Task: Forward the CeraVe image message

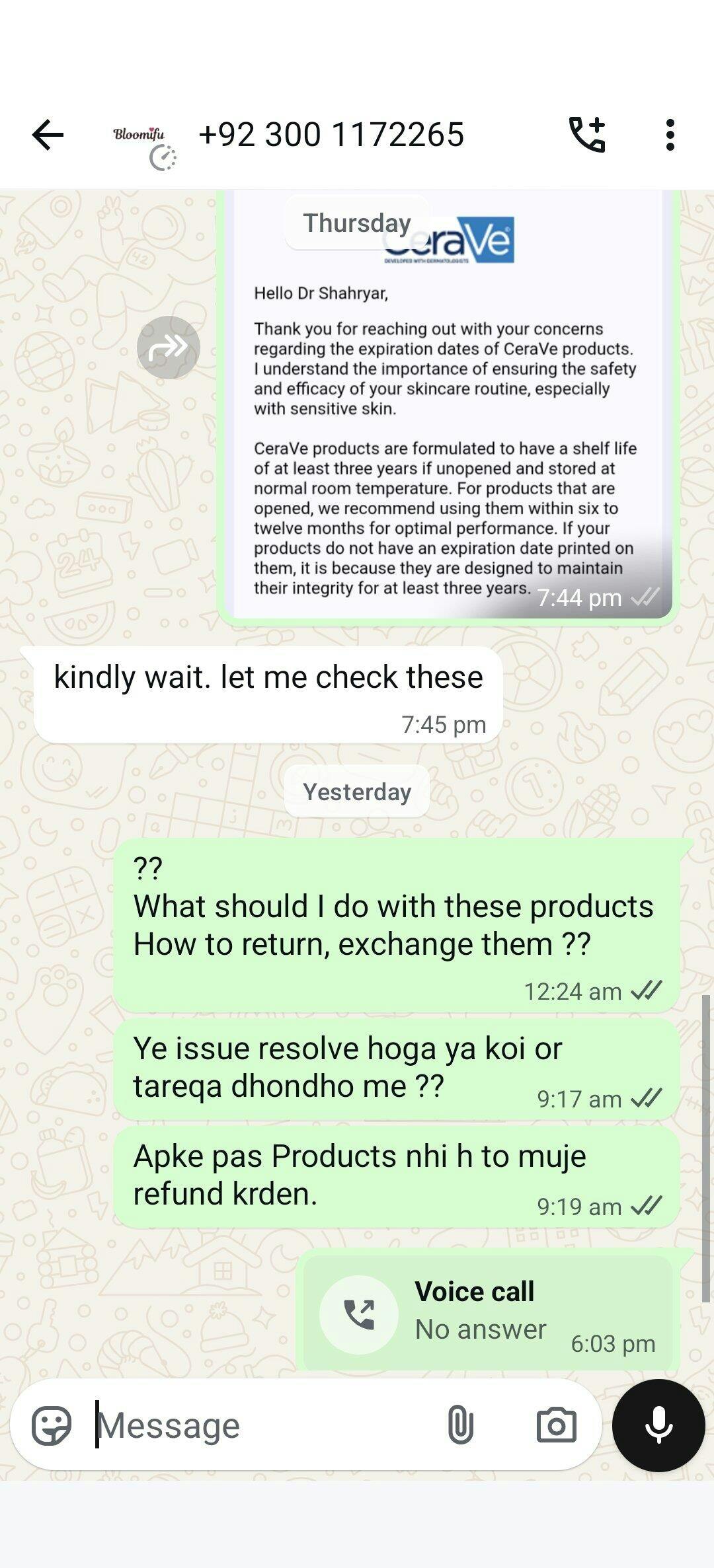Action: click(x=168, y=347)
